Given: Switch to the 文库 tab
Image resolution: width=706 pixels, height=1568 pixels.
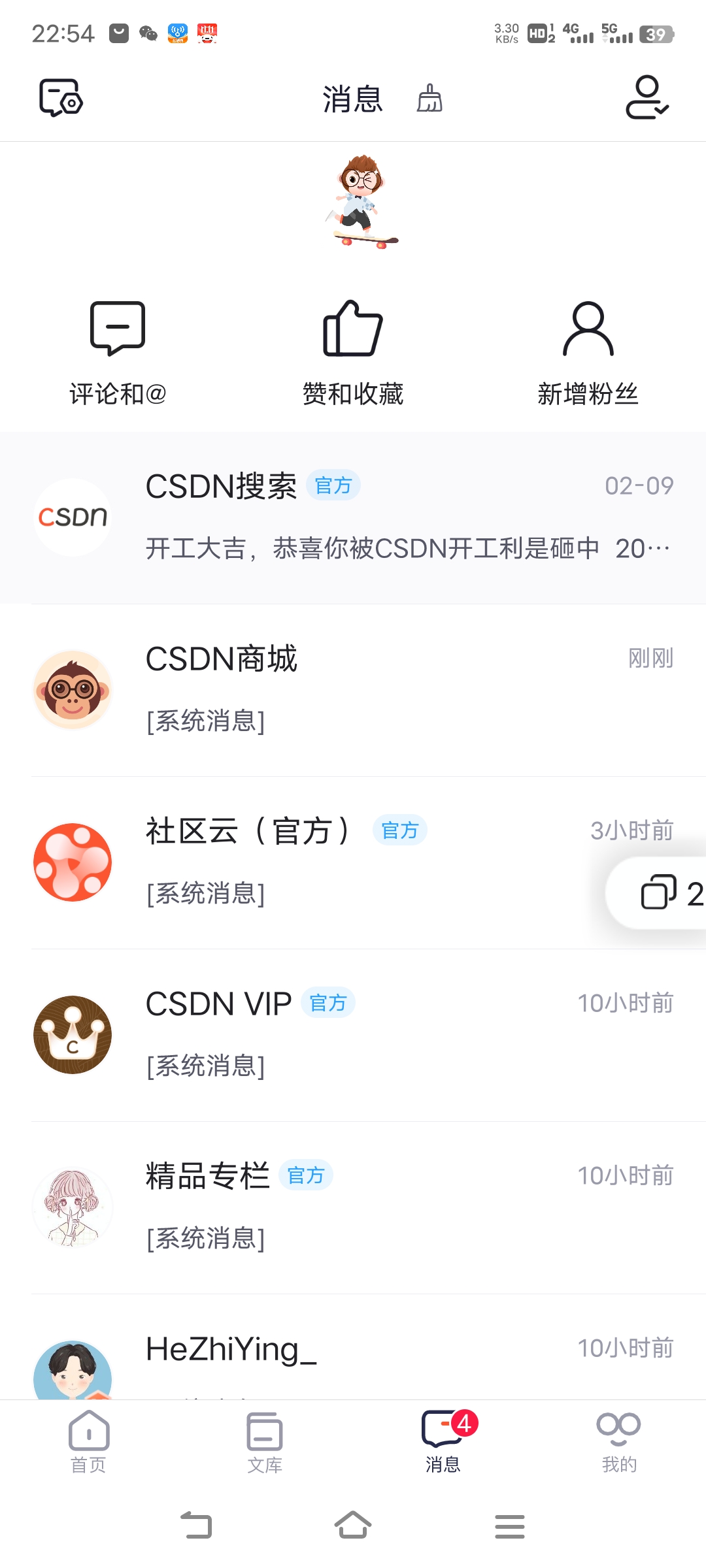Looking at the screenshot, I should click(265, 1441).
